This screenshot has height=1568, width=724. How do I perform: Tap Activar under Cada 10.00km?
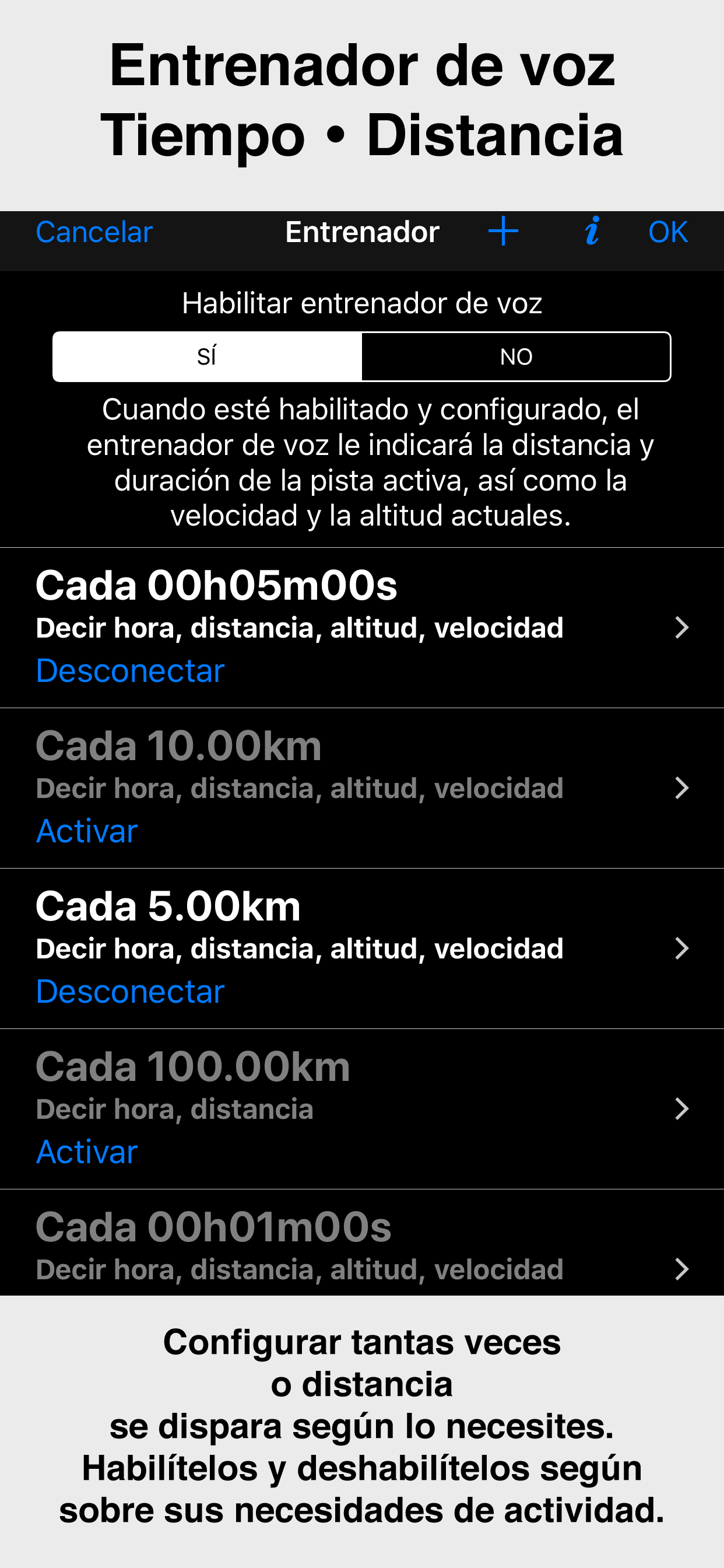click(x=87, y=831)
